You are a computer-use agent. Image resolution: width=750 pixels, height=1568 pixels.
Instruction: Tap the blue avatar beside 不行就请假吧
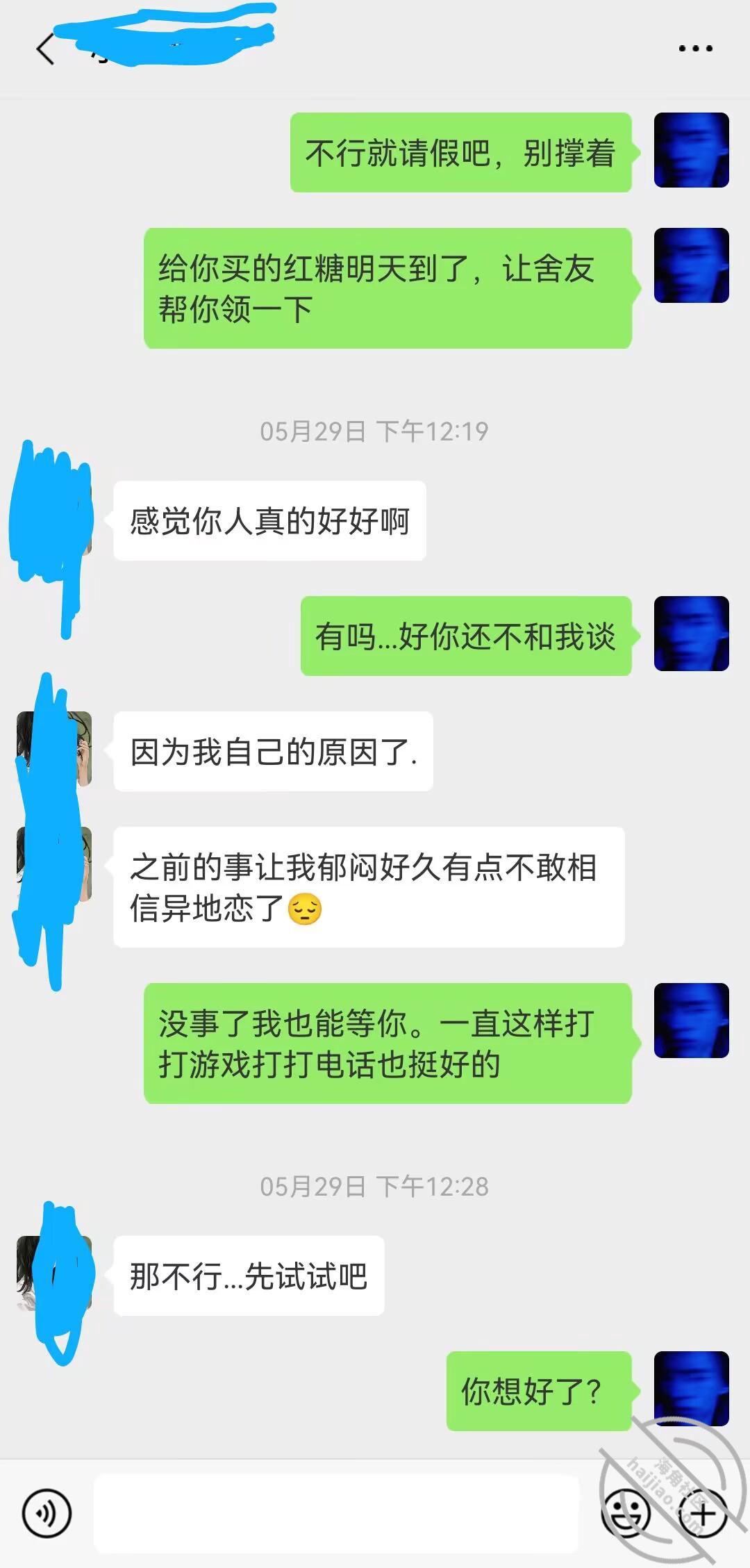click(692, 150)
